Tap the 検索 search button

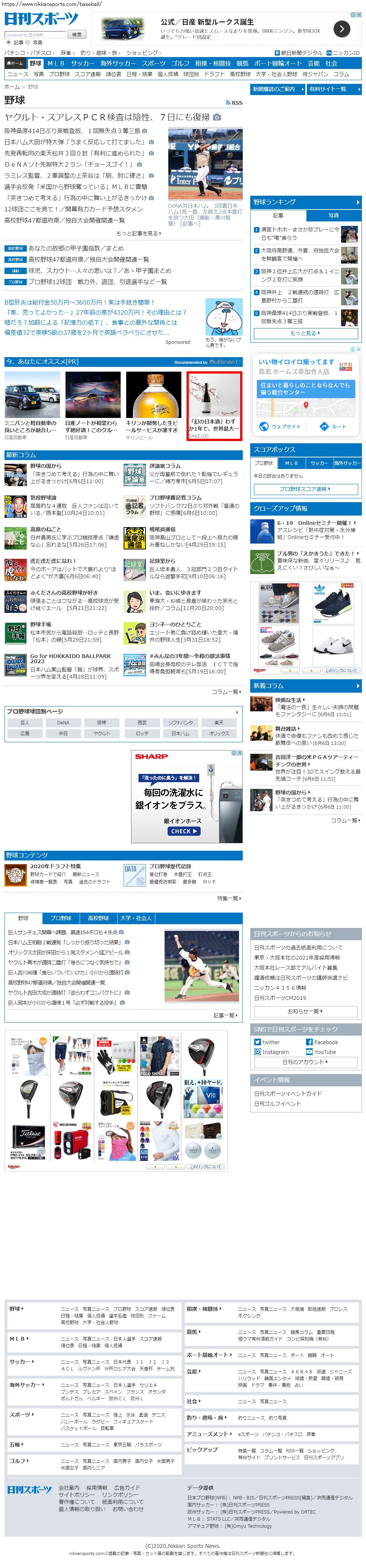point(76,34)
